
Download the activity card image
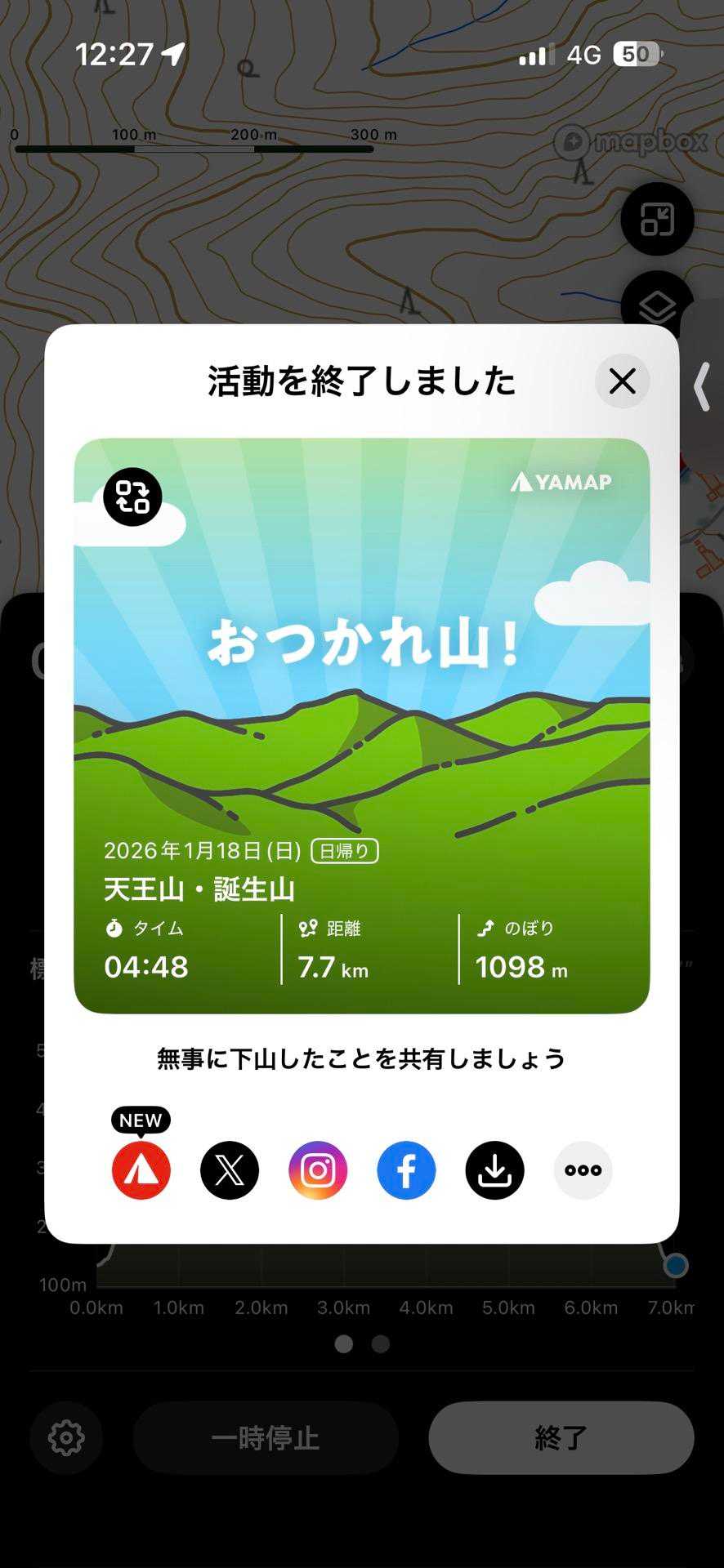[x=494, y=1170]
